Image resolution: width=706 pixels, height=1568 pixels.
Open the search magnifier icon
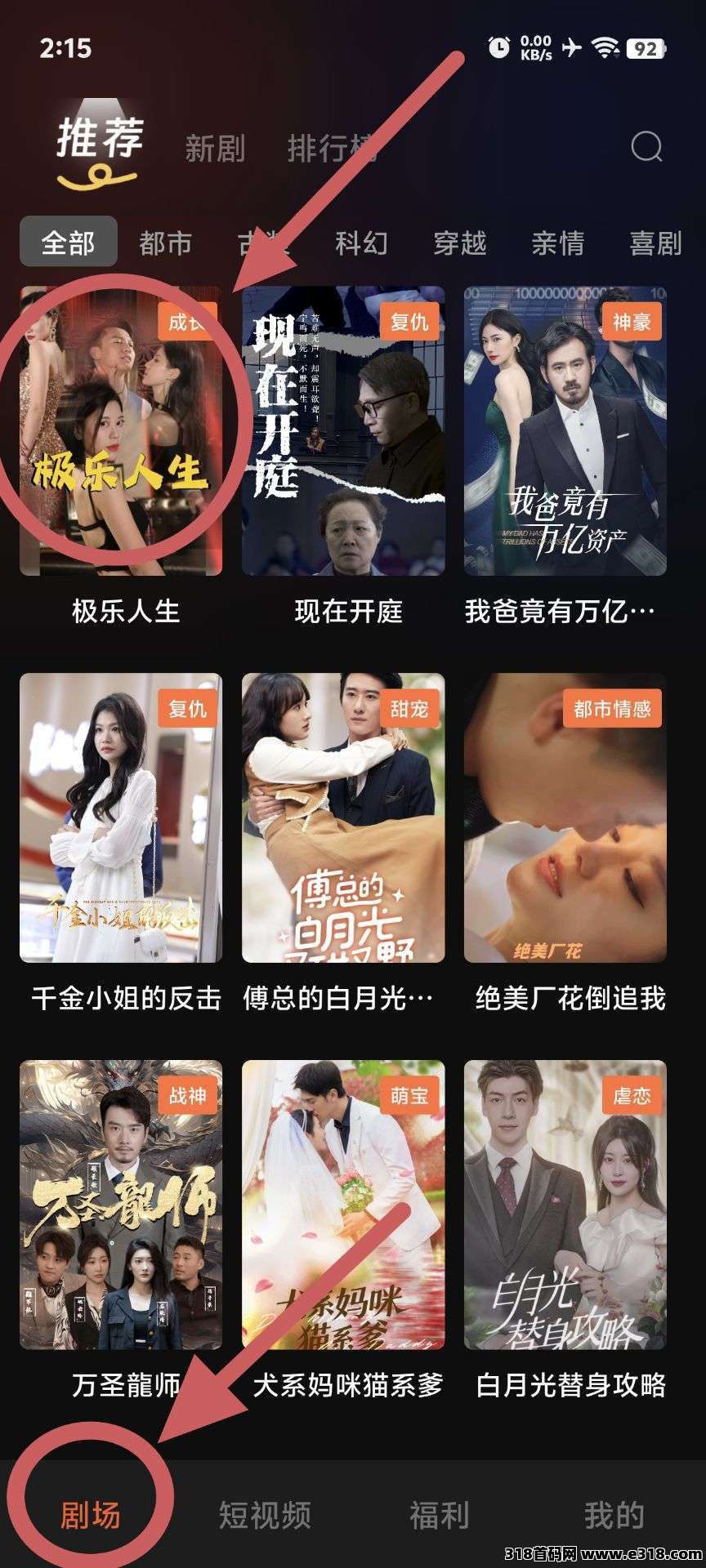[x=646, y=147]
